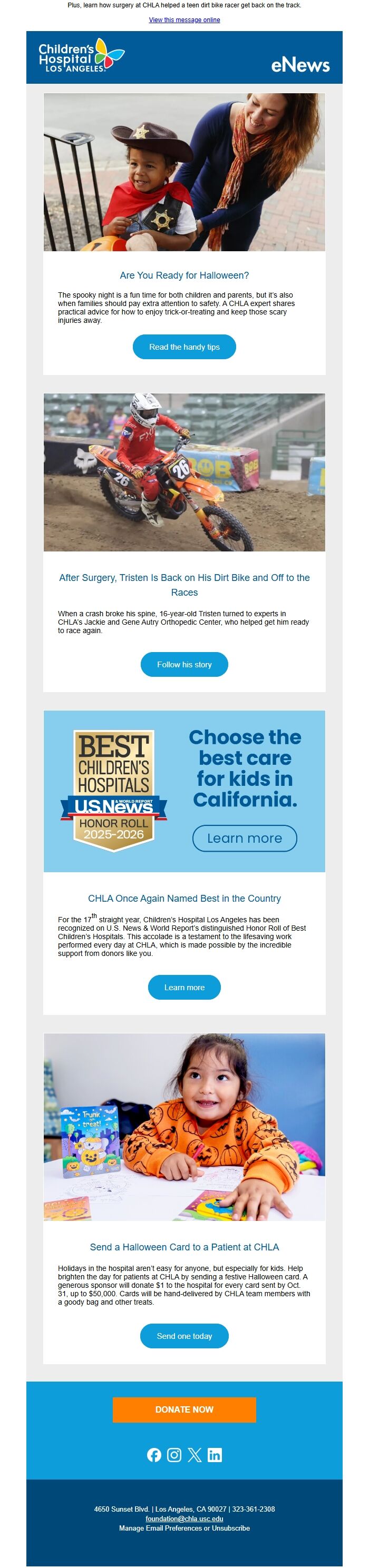Open View this message online link
369x1568 pixels.
tap(184, 20)
